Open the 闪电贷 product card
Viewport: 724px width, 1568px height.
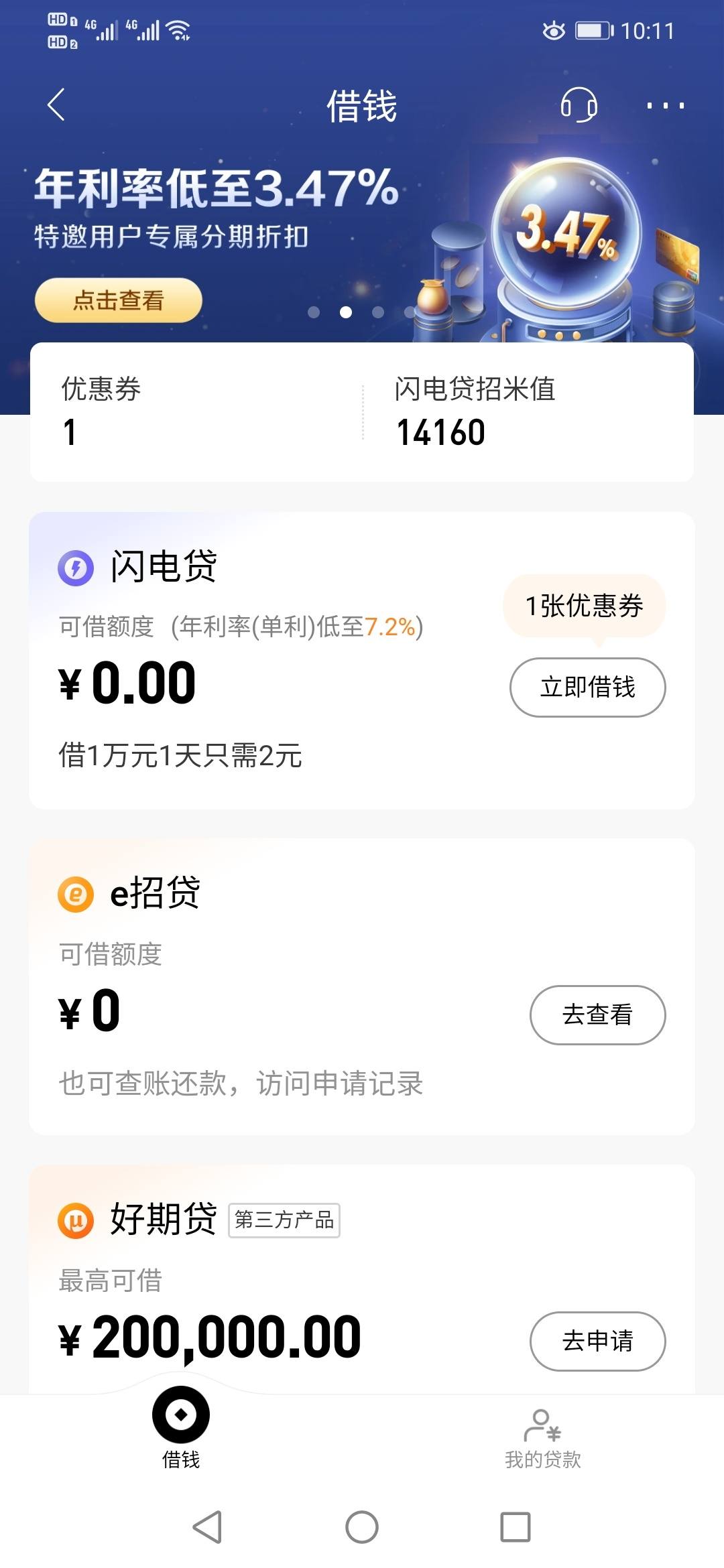coord(362,661)
